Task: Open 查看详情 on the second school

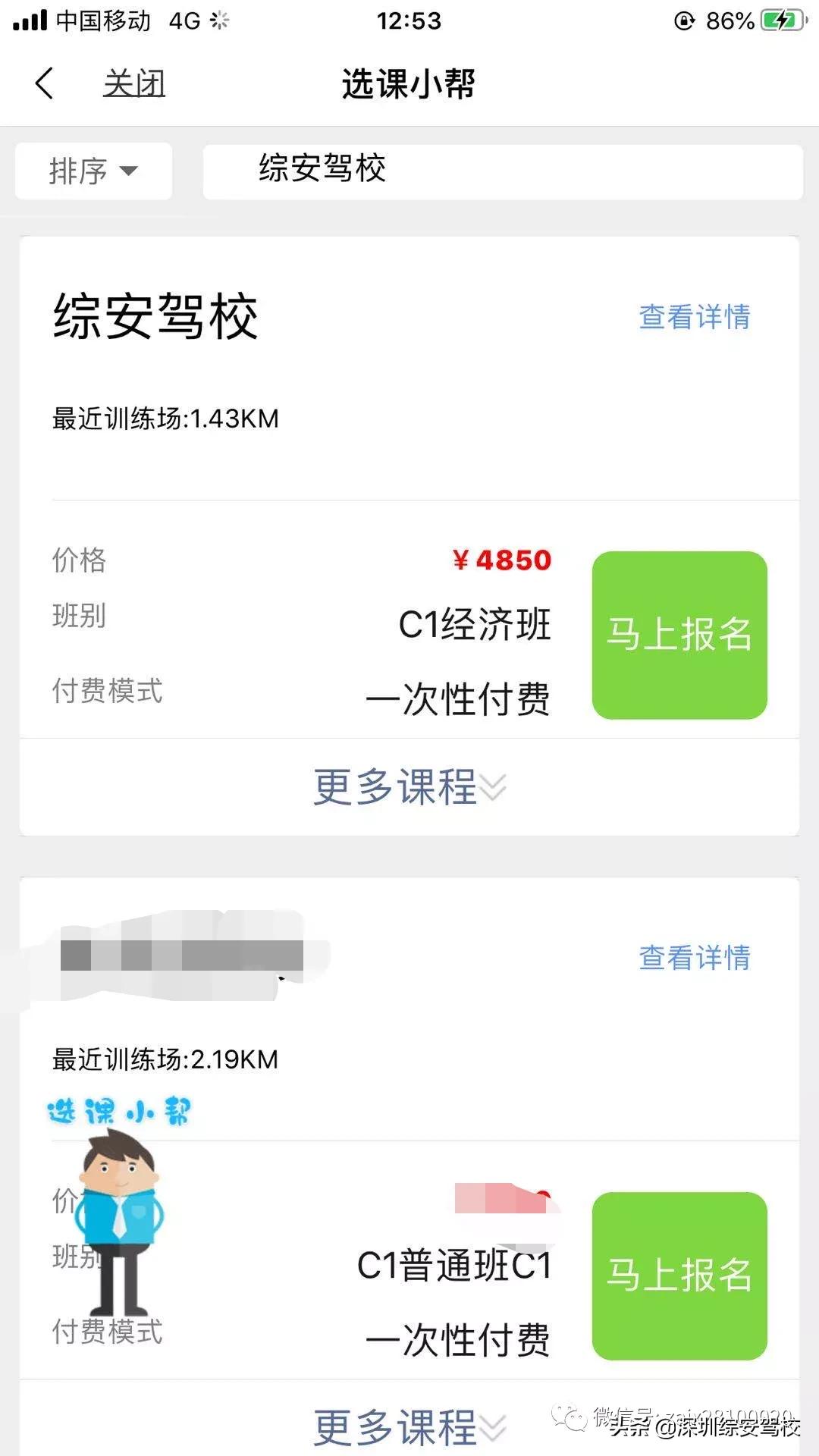Action: click(694, 959)
